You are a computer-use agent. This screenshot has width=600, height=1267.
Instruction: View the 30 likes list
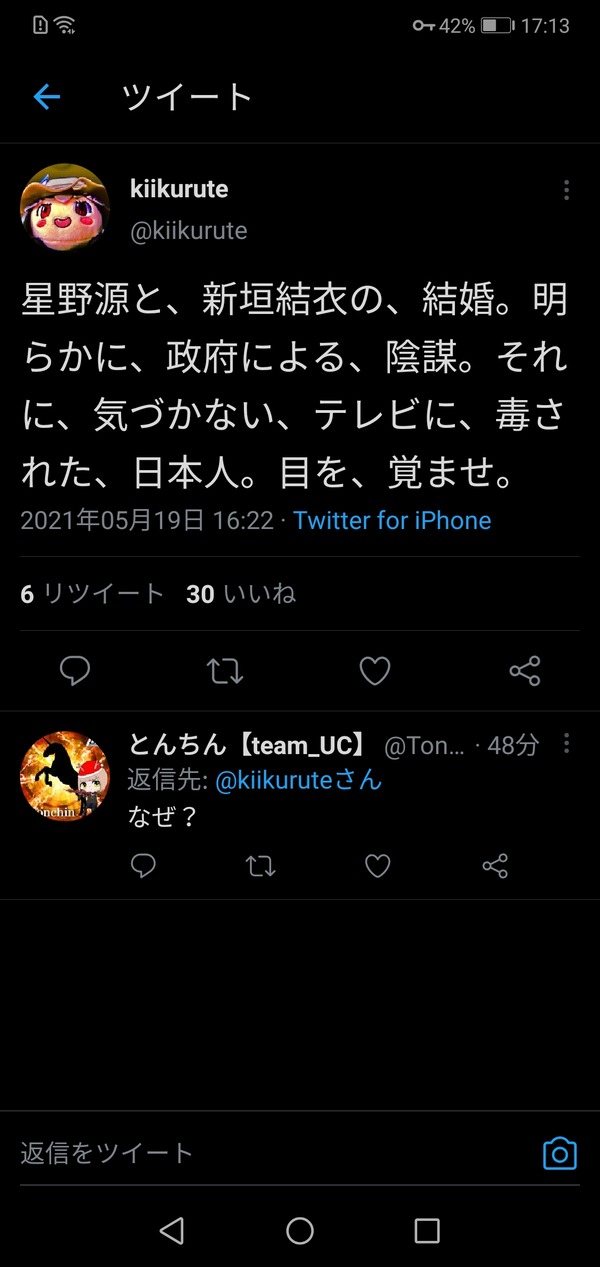coord(241,594)
